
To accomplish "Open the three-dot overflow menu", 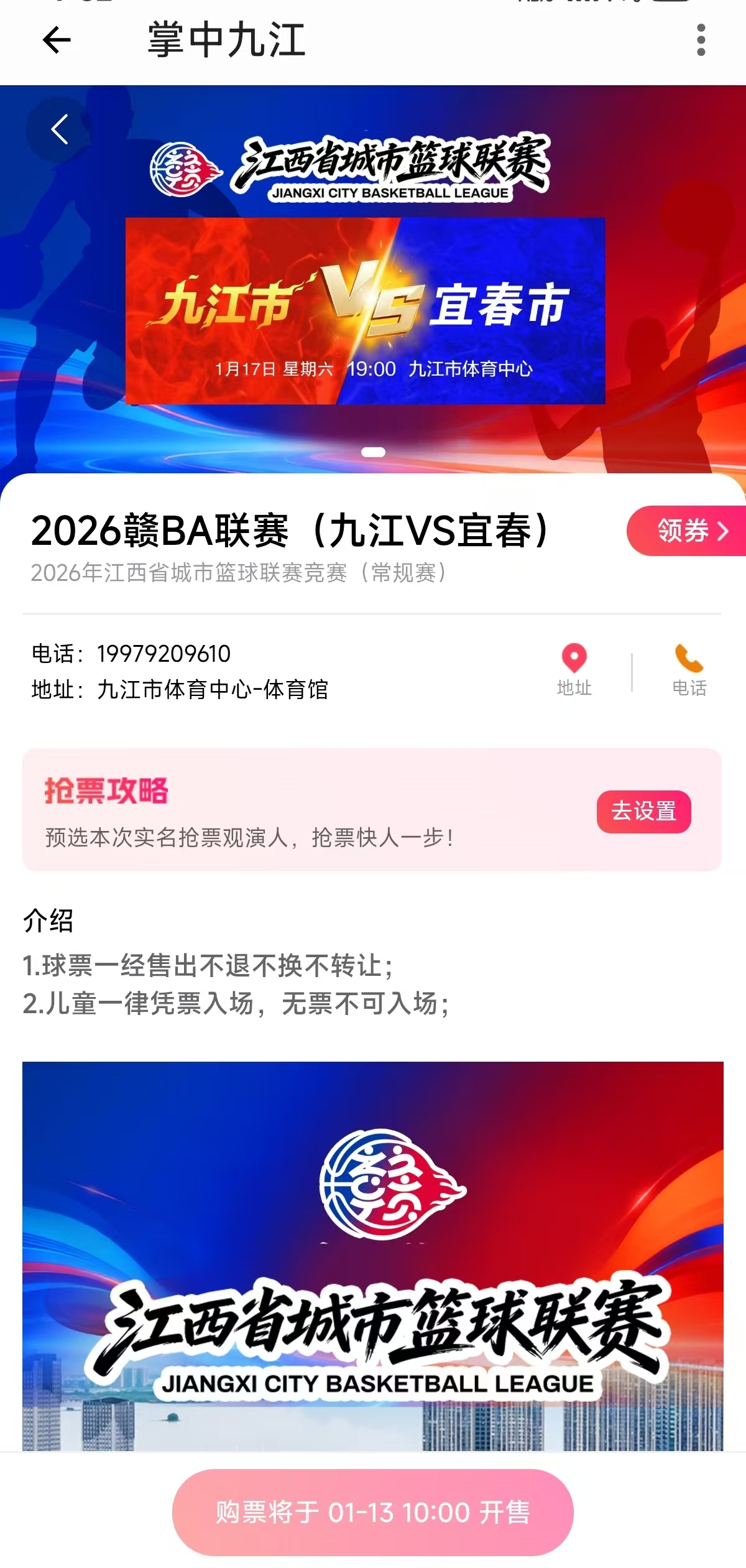I will pos(701,40).
